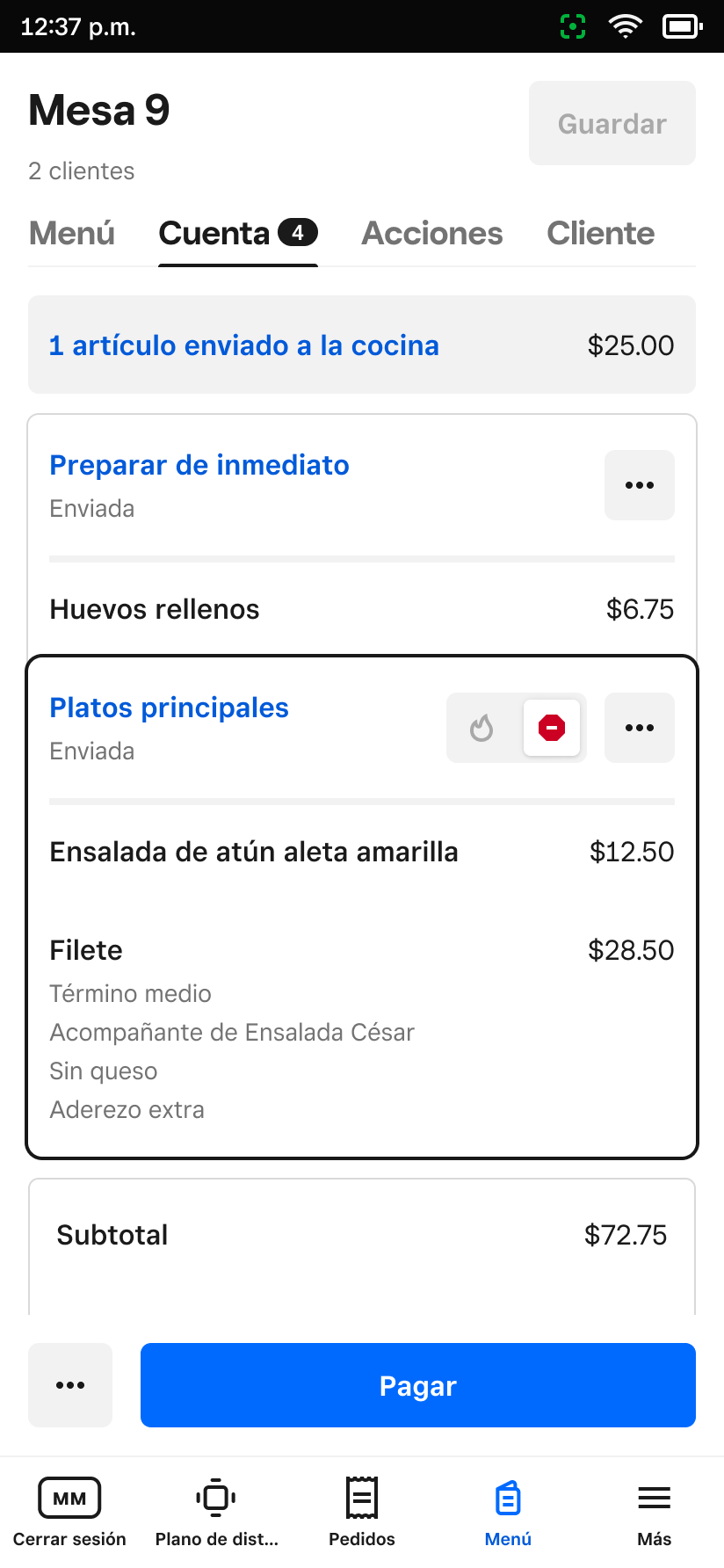Image resolution: width=724 pixels, height=1568 pixels.
Task: Open the Acciones tab
Action: tap(432, 234)
